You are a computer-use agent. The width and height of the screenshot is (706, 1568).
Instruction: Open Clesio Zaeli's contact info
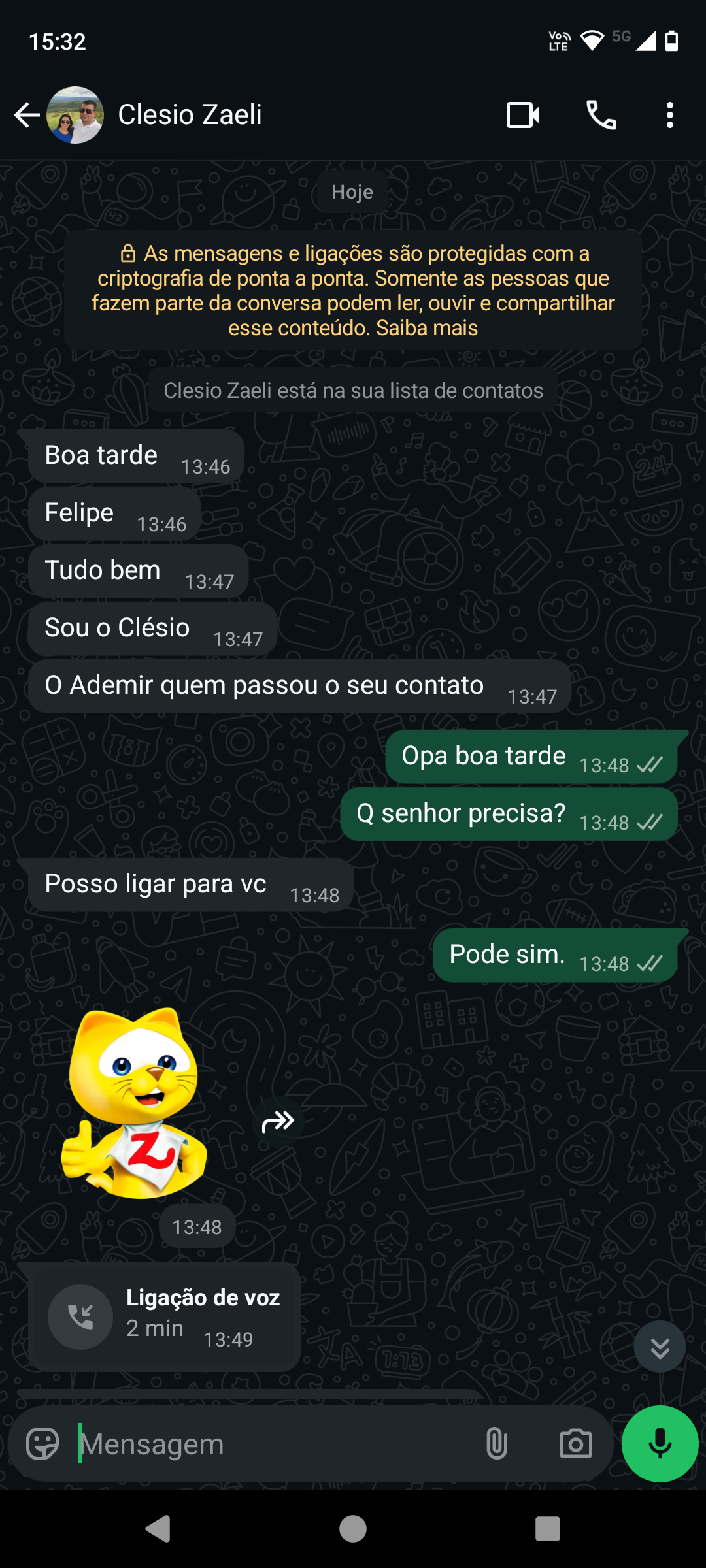(x=190, y=115)
